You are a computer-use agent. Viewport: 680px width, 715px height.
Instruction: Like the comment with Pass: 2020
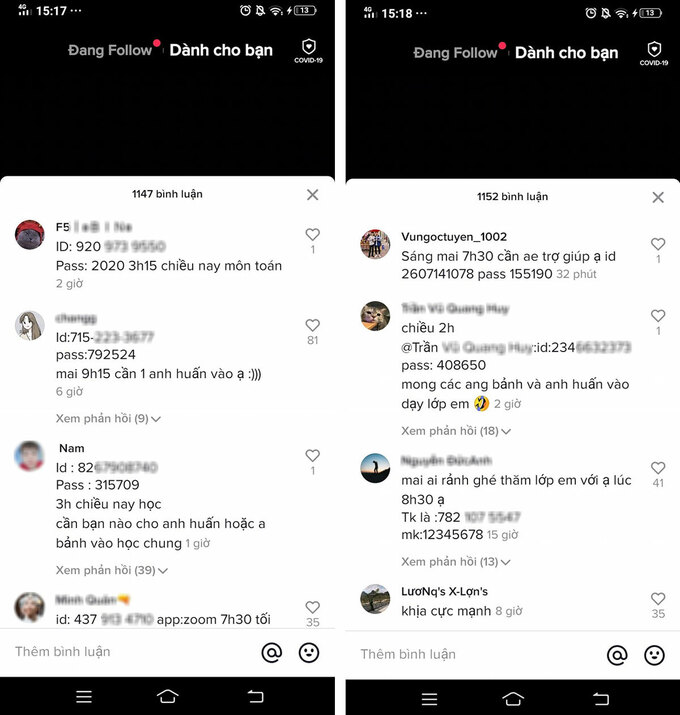pyautogui.click(x=313, y=235)
